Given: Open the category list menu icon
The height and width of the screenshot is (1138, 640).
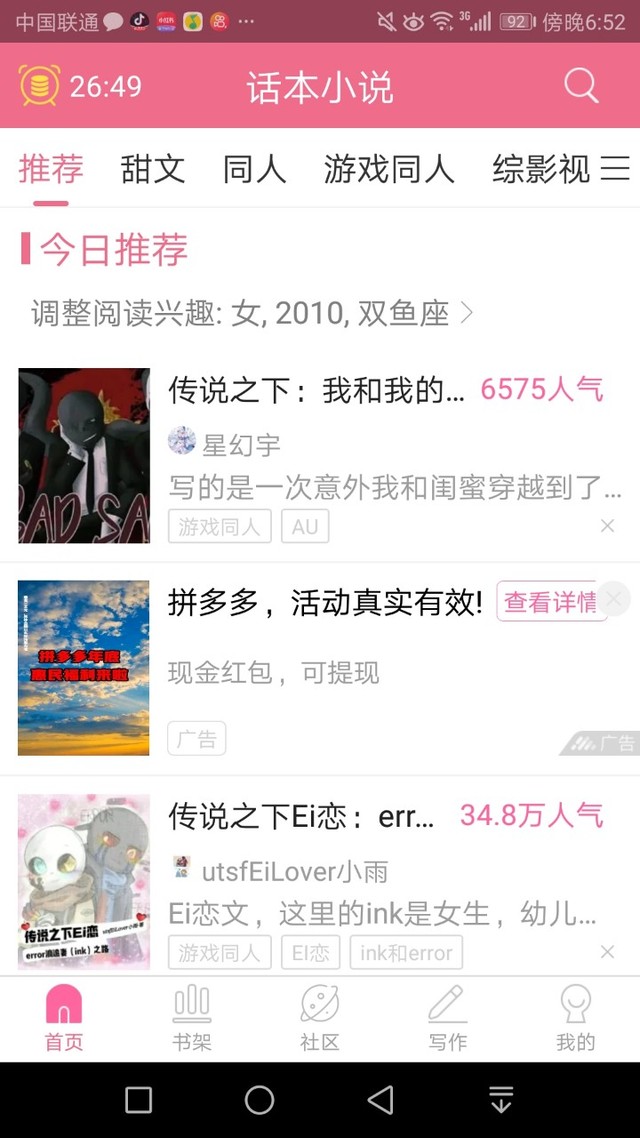Looking at the screenshot, I should tap(615, 169).
